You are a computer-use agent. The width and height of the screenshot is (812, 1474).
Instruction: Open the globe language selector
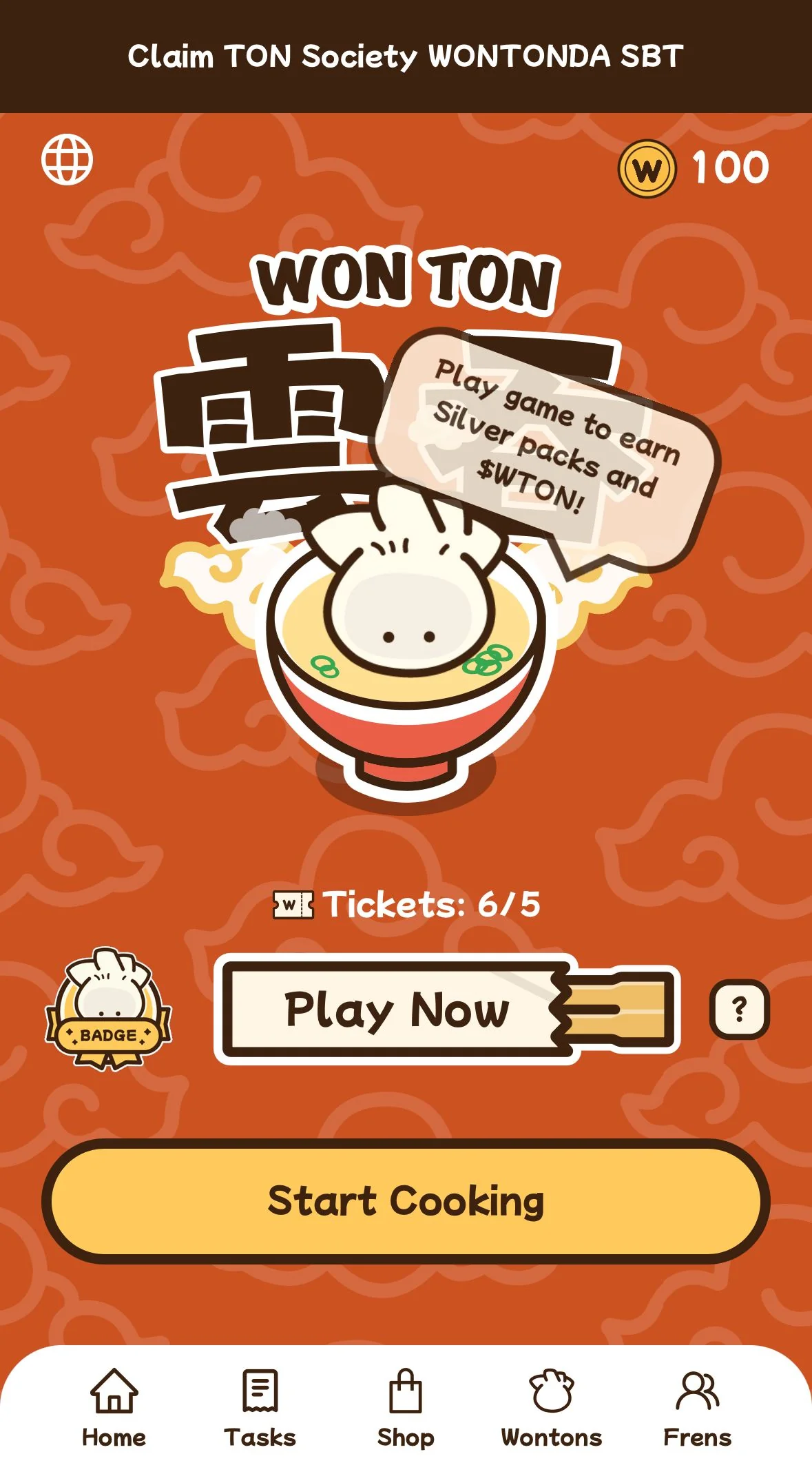(x=67, y=159)
